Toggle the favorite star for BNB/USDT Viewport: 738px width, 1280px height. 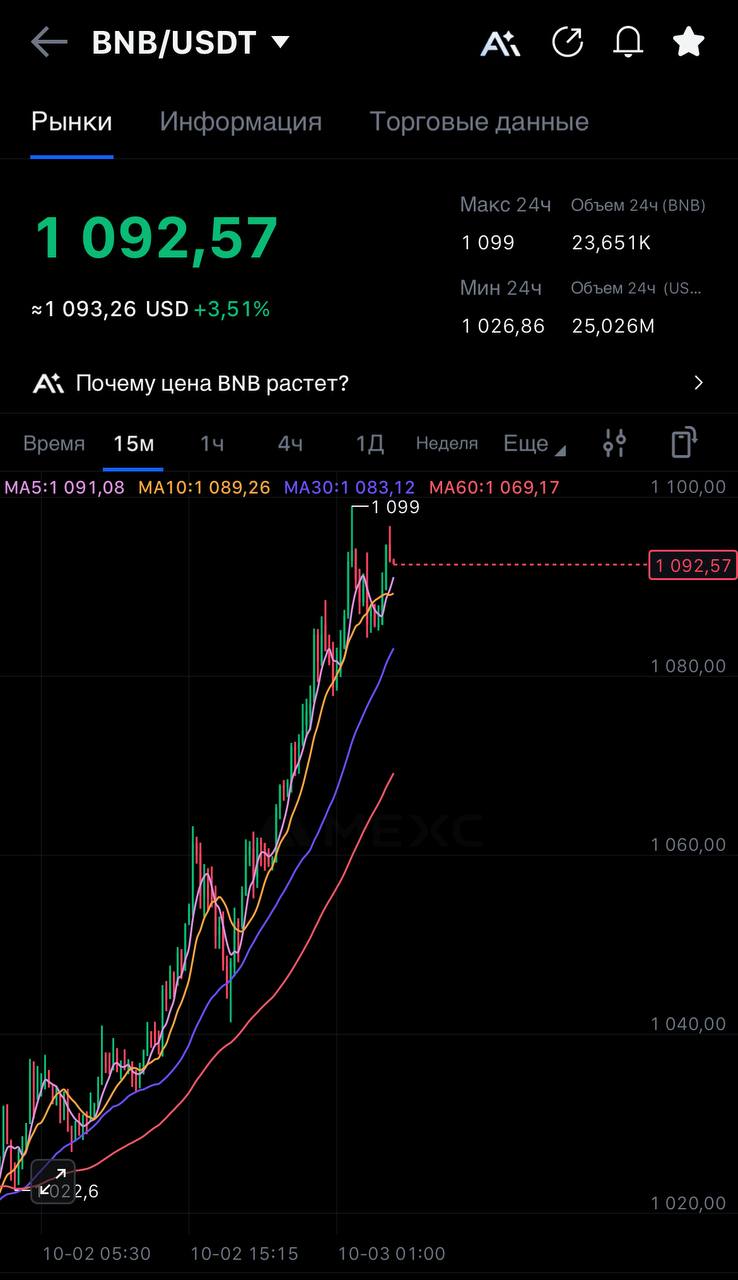pyautogui.click(x=689, y=42)
